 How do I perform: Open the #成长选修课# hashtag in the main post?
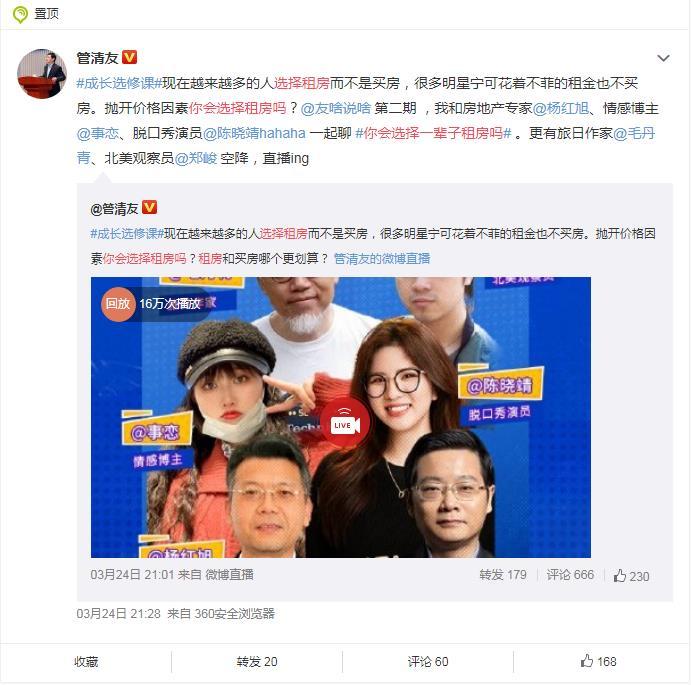tap(120, 83)
